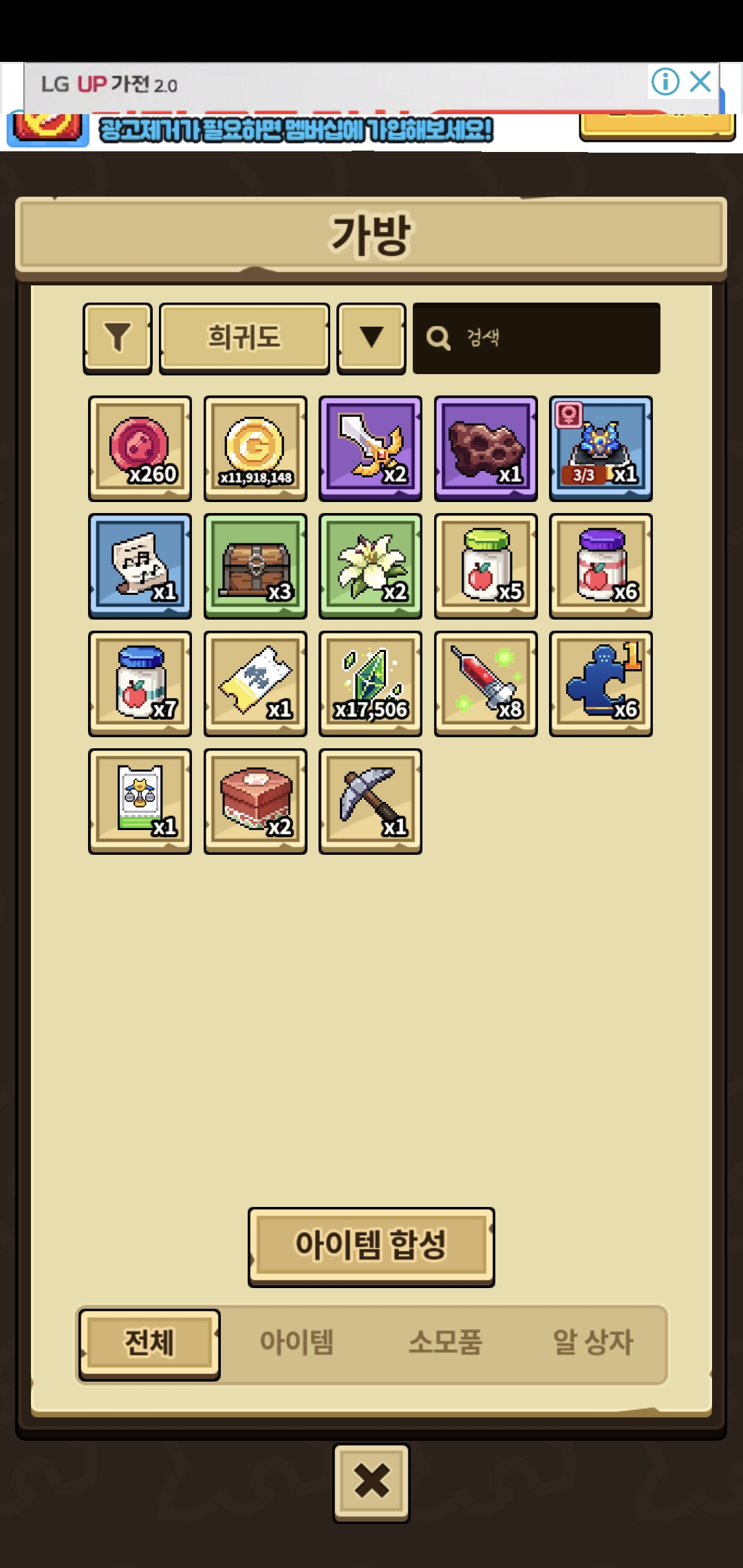Viewport: 743px width, 1568px height.
Task: Switch to the 소모품 tab
Action: (446, 1342)
